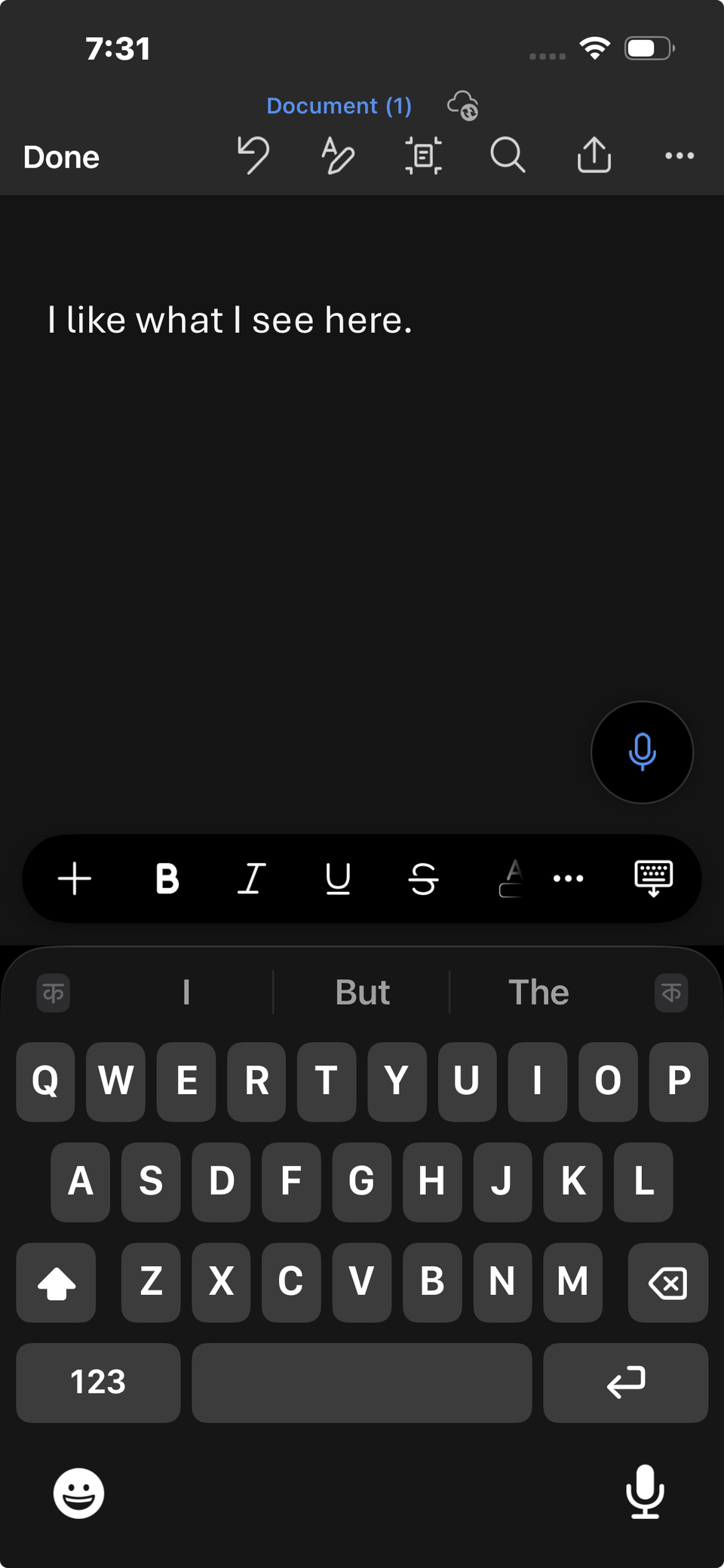Tap the undo icon in the toolbar

(x=253, y=155)
